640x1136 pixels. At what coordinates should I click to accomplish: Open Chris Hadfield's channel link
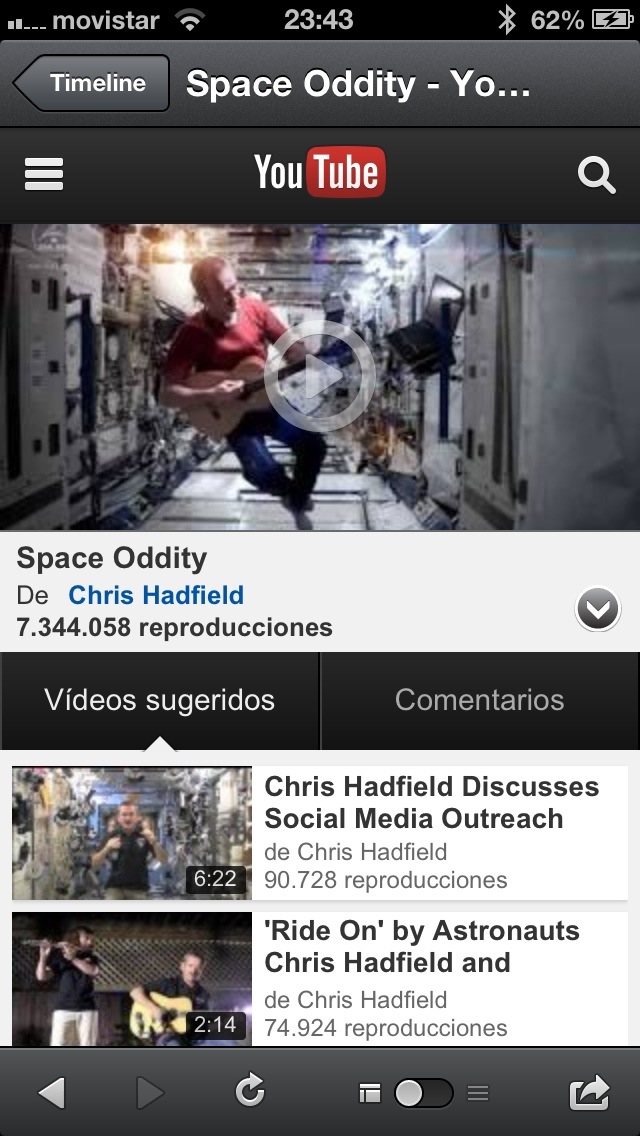[x=156, y=596]
